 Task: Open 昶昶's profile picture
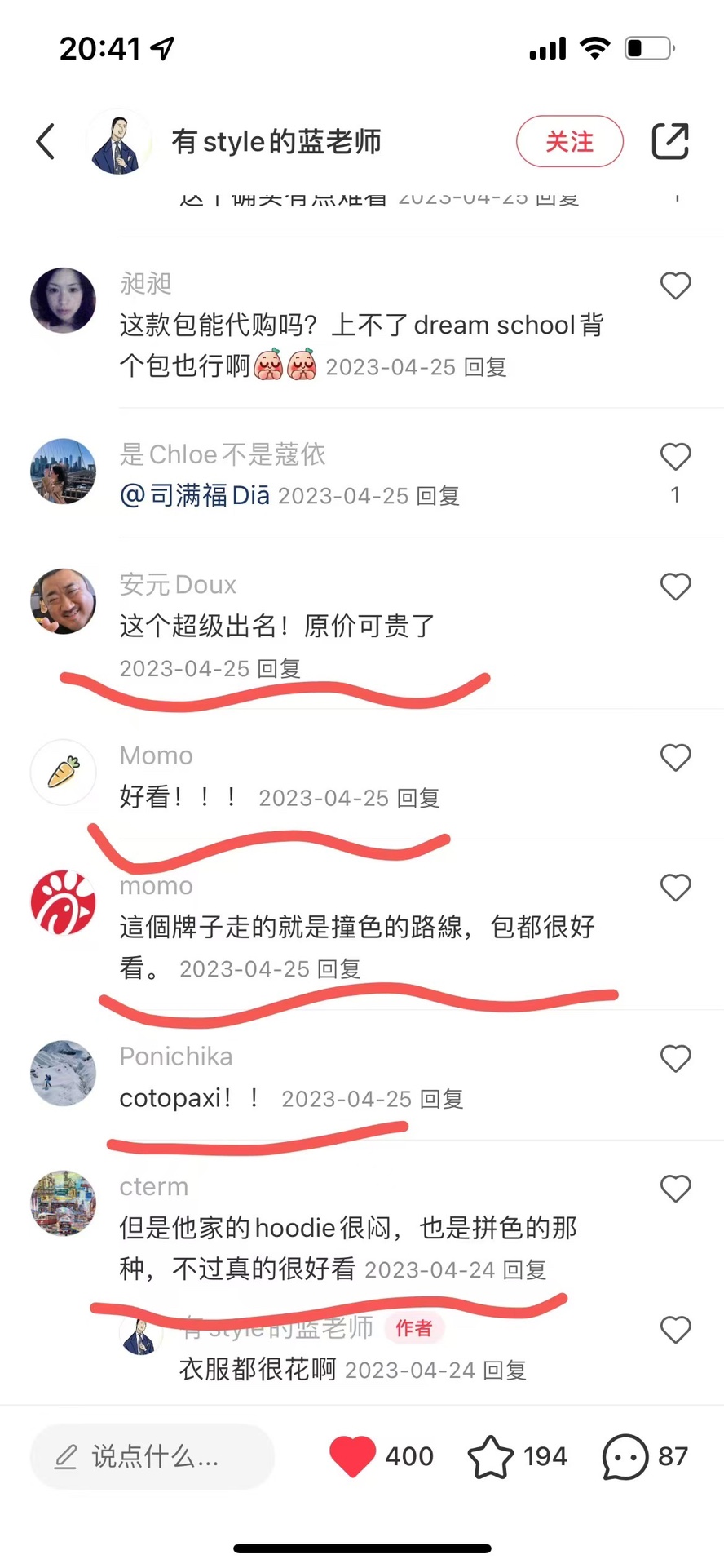[x=63, y=299]
